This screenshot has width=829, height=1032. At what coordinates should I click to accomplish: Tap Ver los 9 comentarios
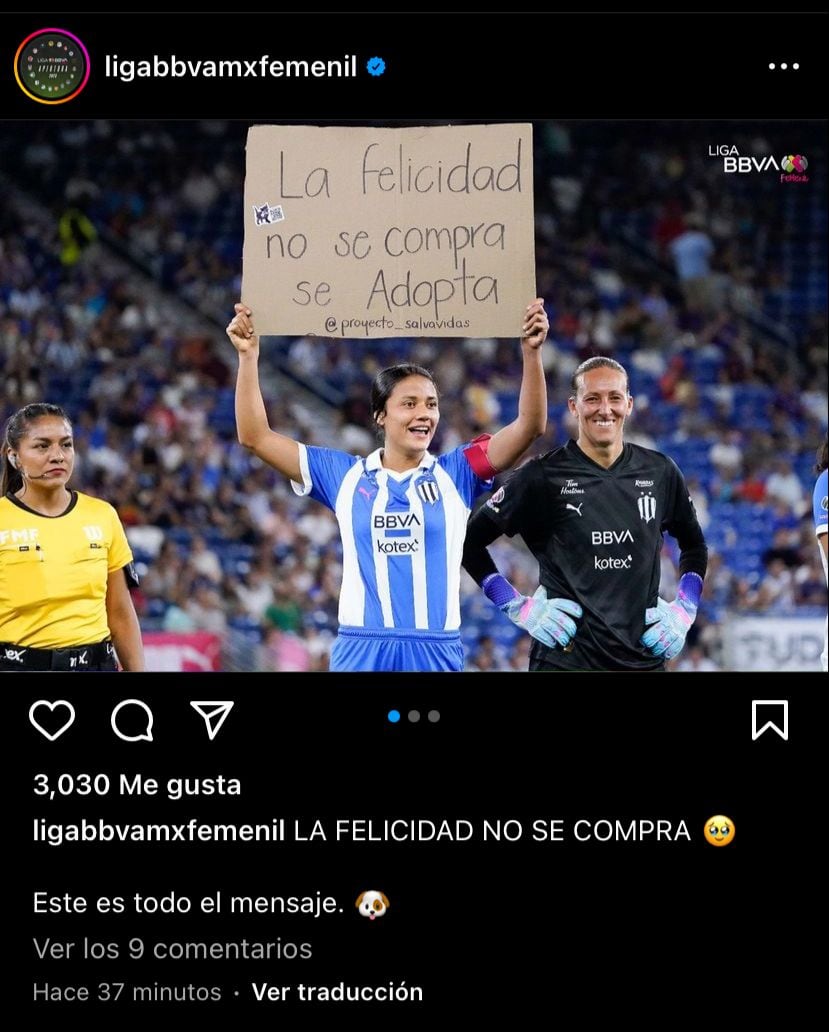click(x=172, y=948)
